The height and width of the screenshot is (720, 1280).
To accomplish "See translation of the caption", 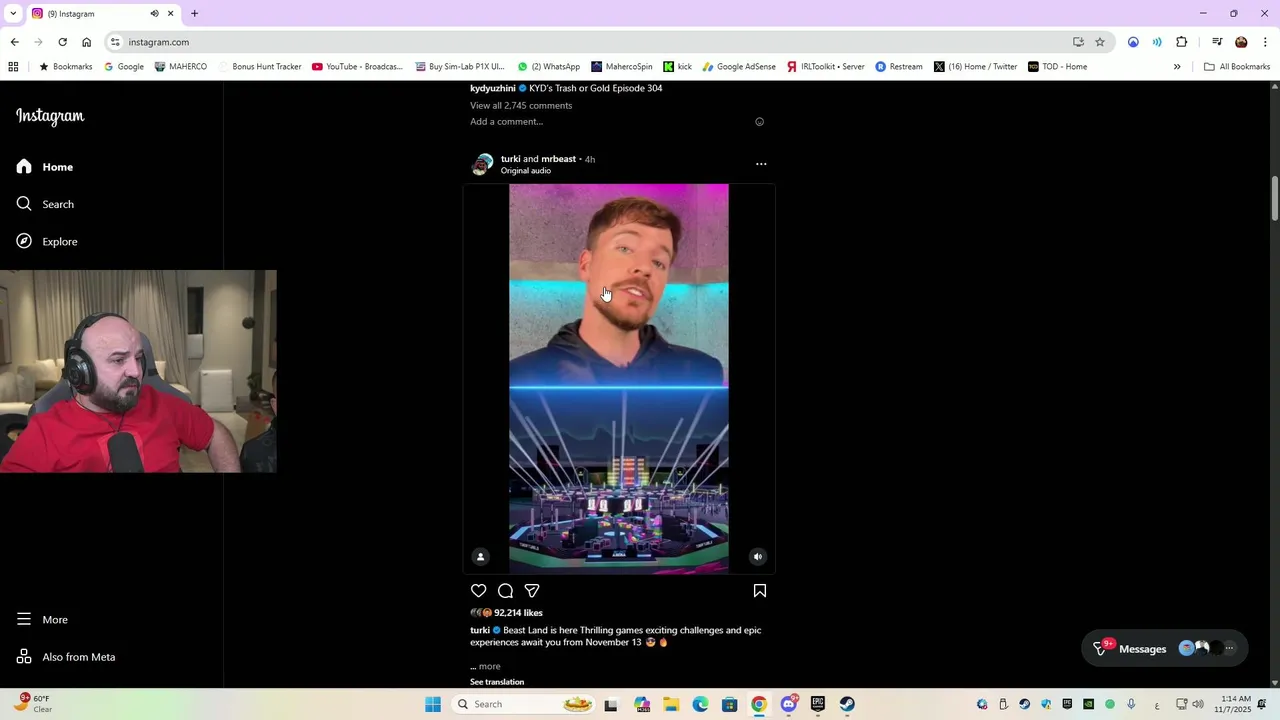I will [497, 682].
